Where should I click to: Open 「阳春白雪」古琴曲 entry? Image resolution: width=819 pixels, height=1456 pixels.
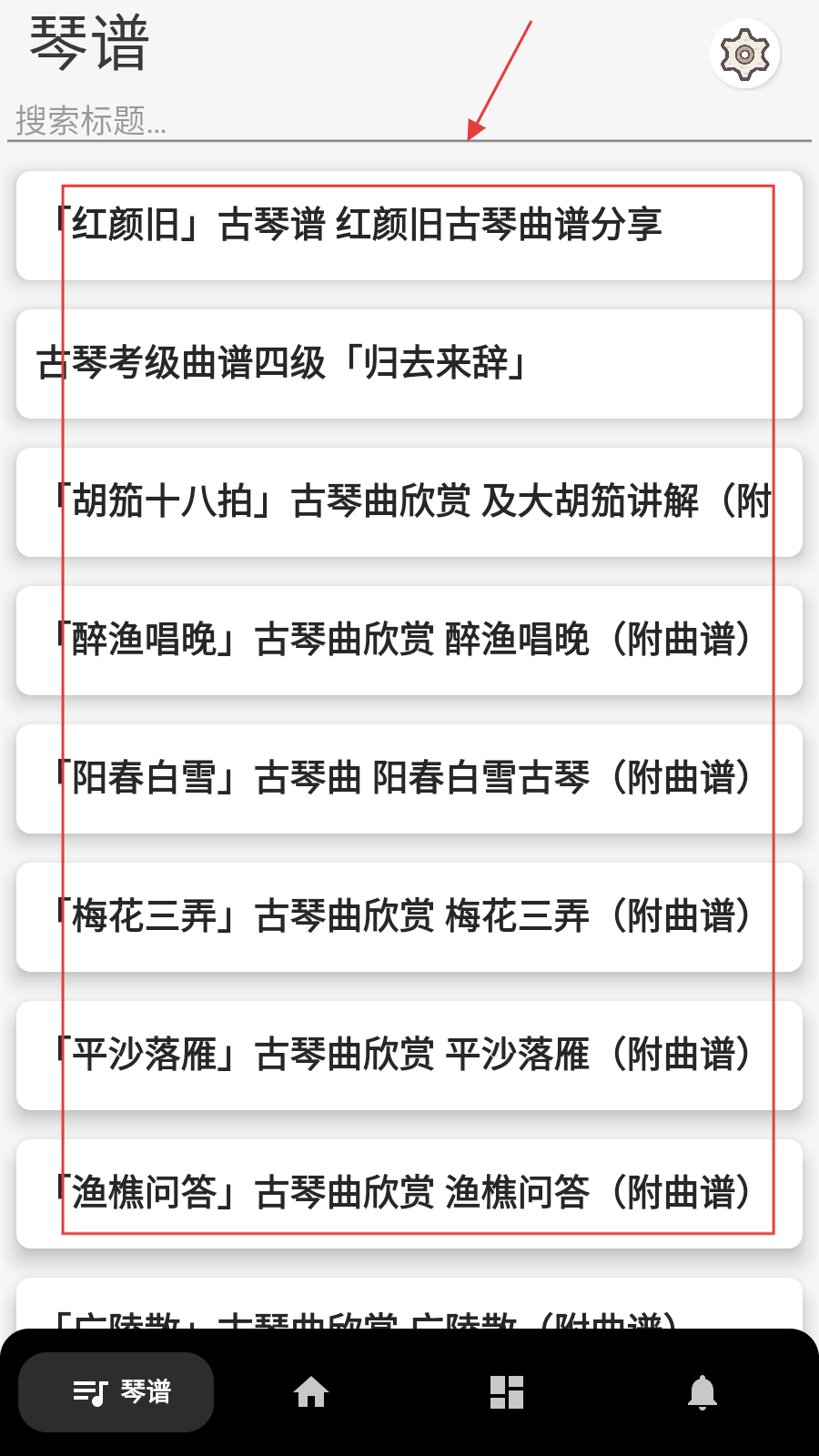pyautogui.click(x=409, y=779)
